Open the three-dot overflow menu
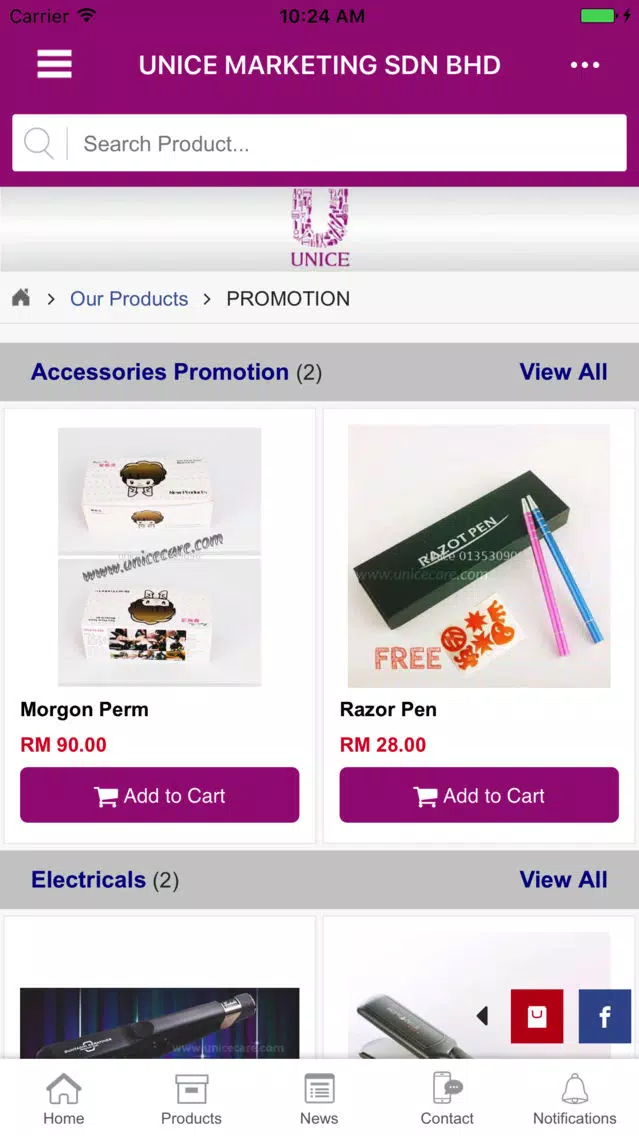 (x=585, y=65)
